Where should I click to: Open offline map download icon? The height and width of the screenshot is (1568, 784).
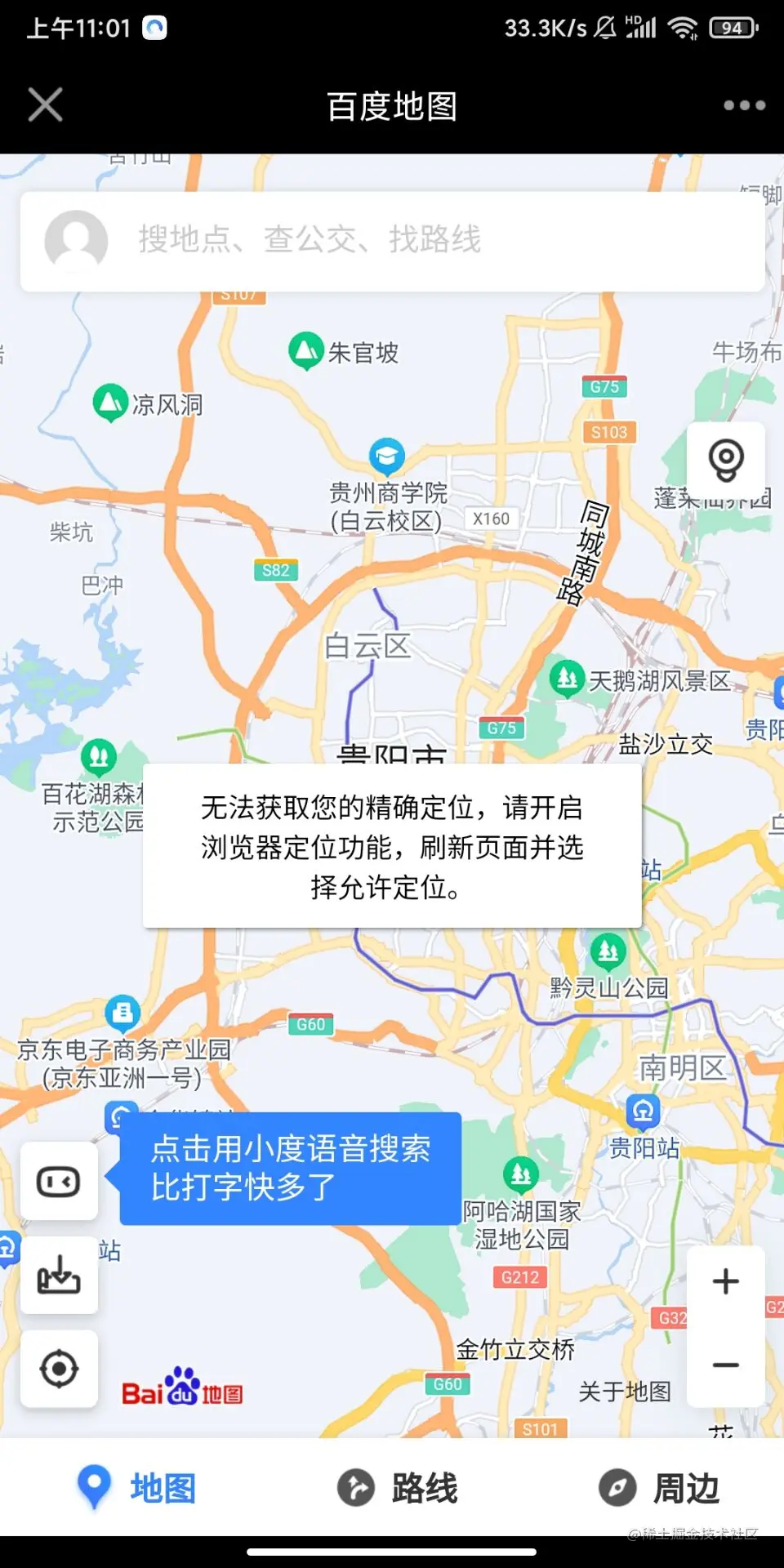click(59, 1276)
